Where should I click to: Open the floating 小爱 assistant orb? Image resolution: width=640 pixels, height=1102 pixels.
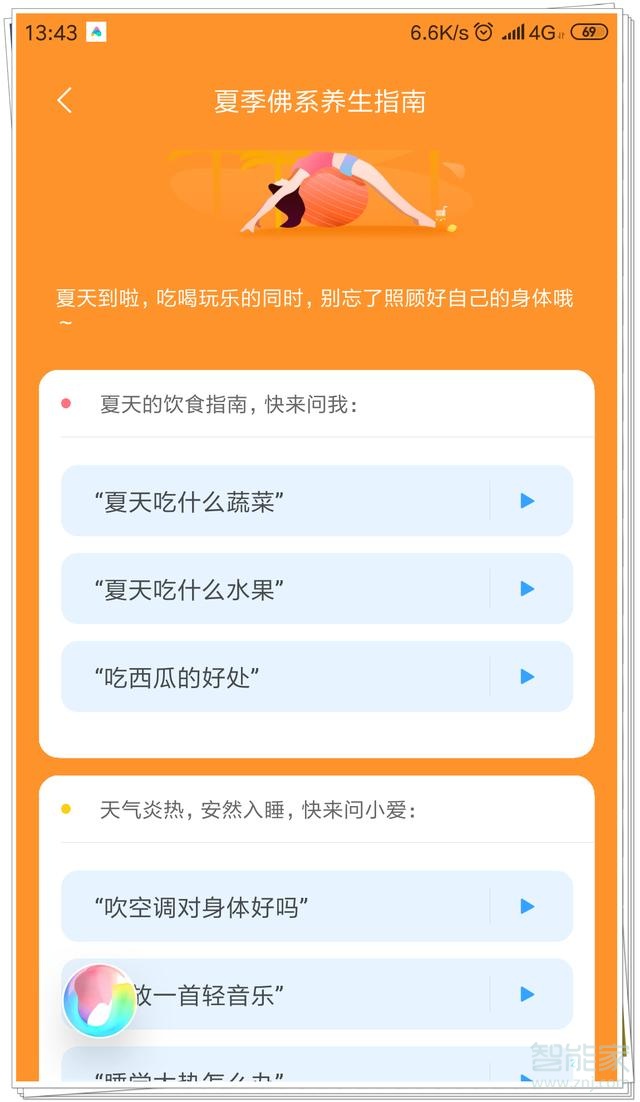click(99, 999)
